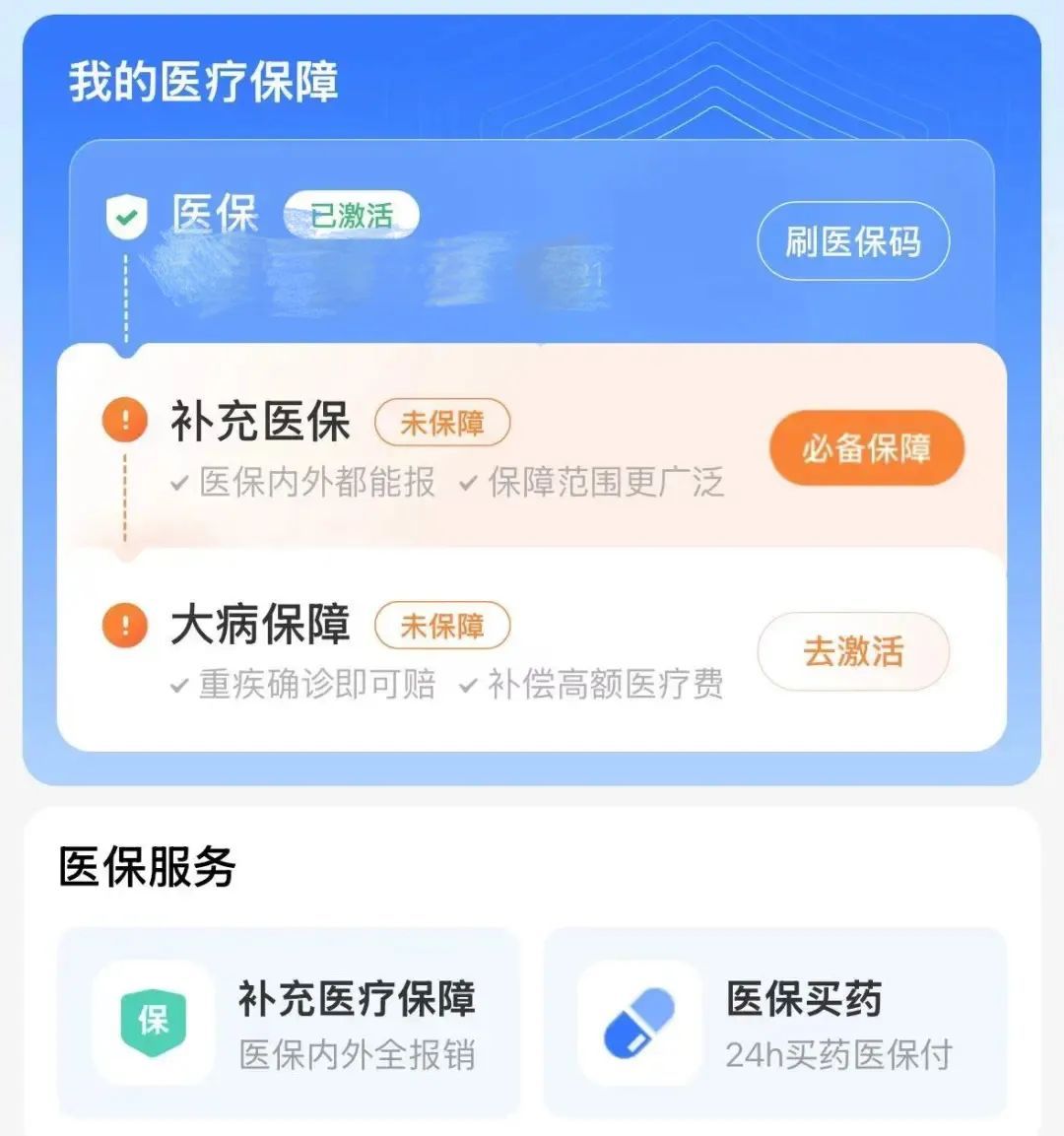Tap 去激活 for 大病保障
The width and height of the screenshot is (1064, 1136).
[x=852, y=651]
